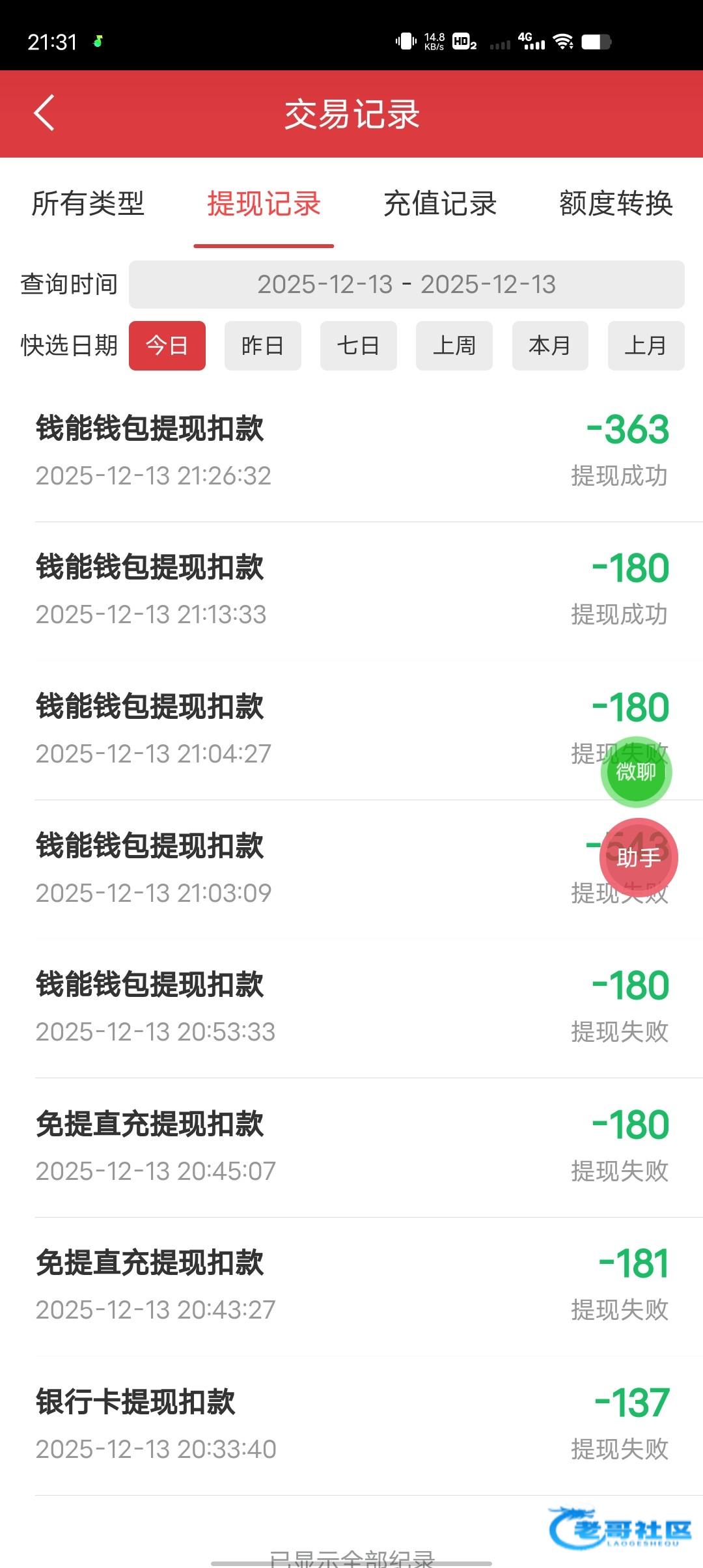703x1568 pixels.
Task: Open the 微聊 floating chat button
Action: pos(636,772)
